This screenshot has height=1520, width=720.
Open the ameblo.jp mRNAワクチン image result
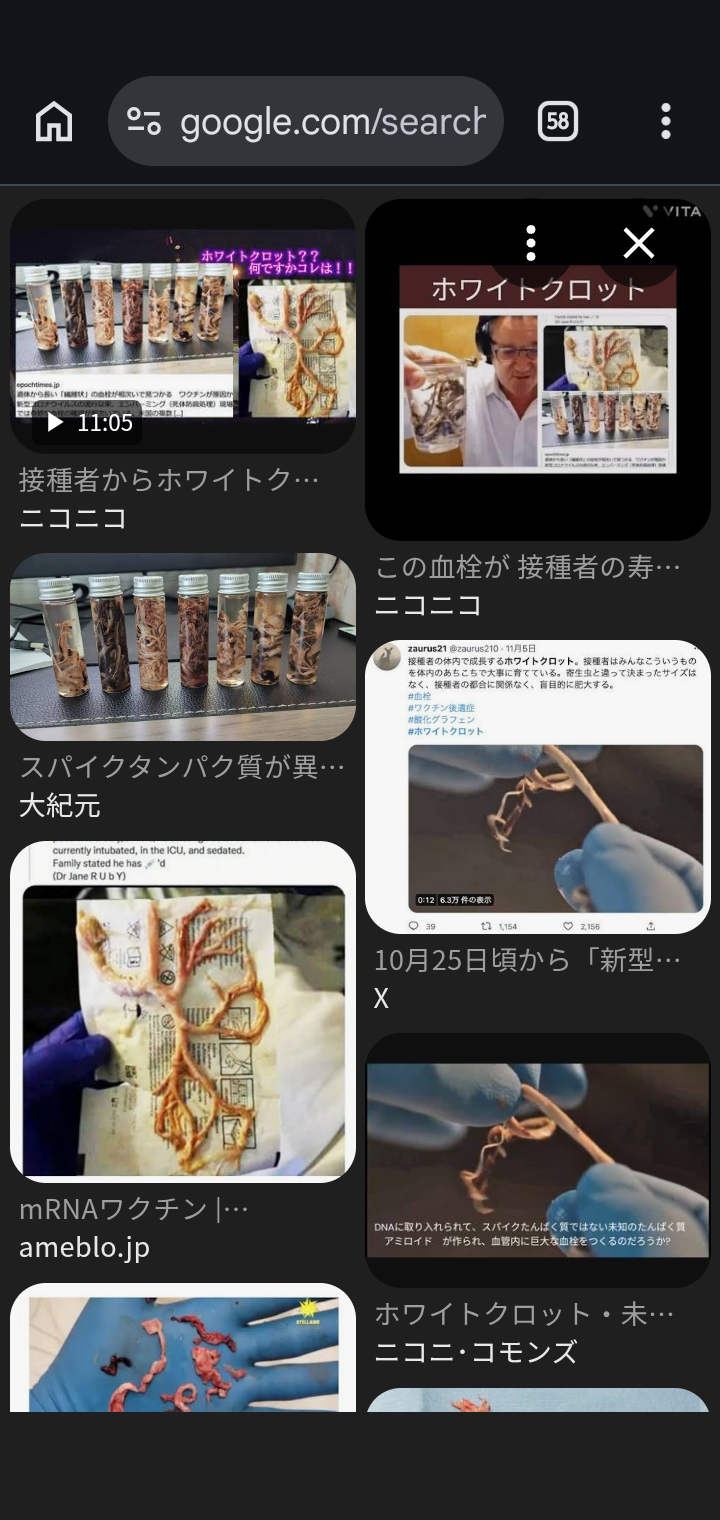coord(183,1010)
